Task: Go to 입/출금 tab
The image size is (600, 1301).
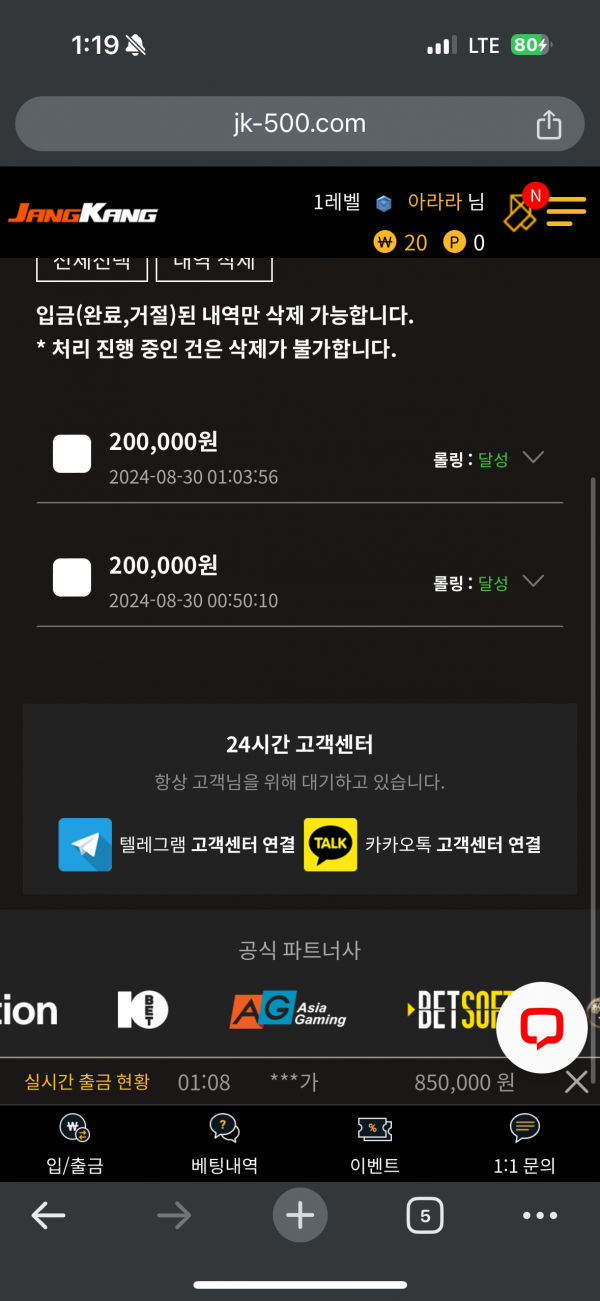Action: [x=75, y=1145]
